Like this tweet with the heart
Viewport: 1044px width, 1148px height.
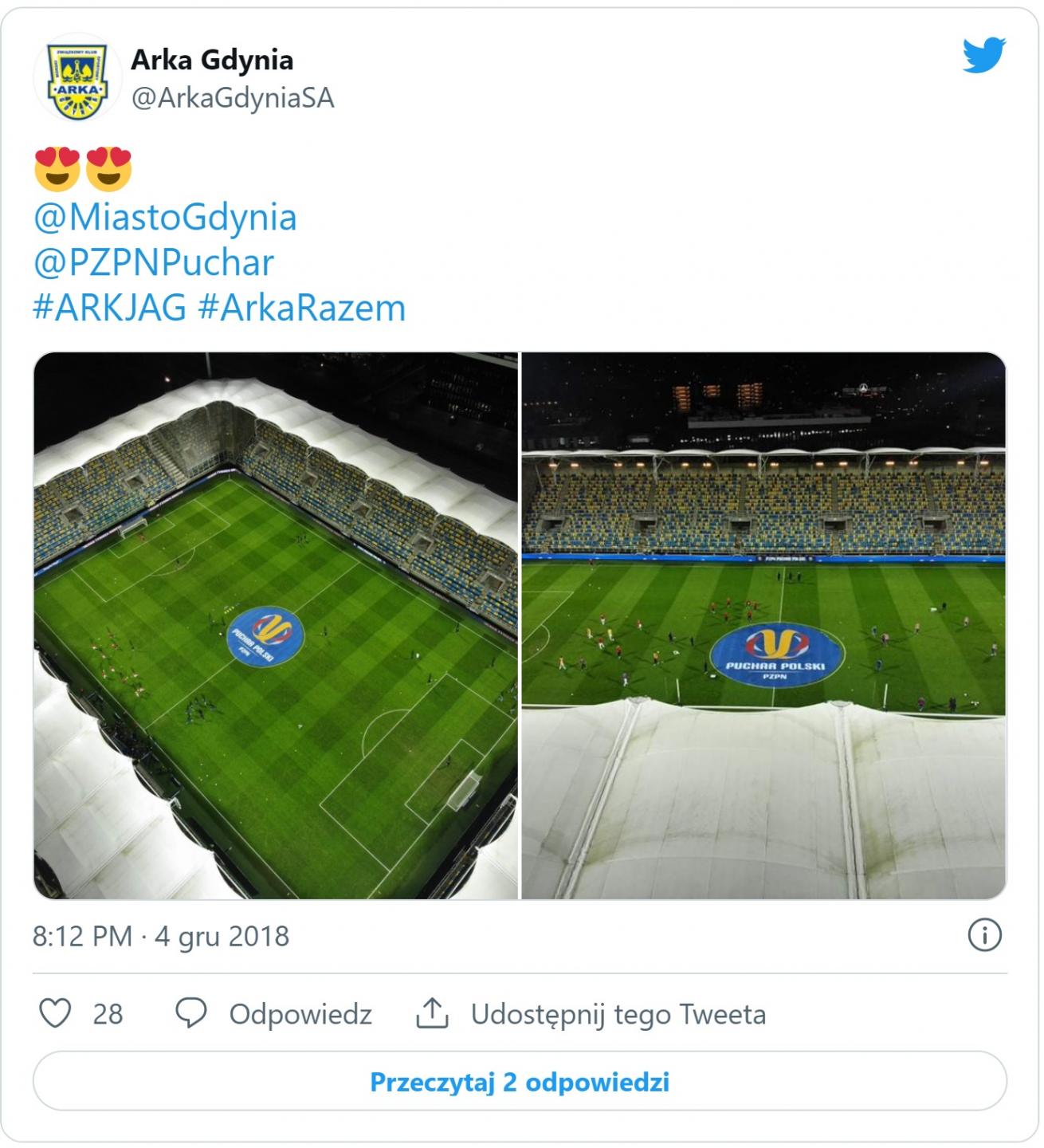(56, 1014)
